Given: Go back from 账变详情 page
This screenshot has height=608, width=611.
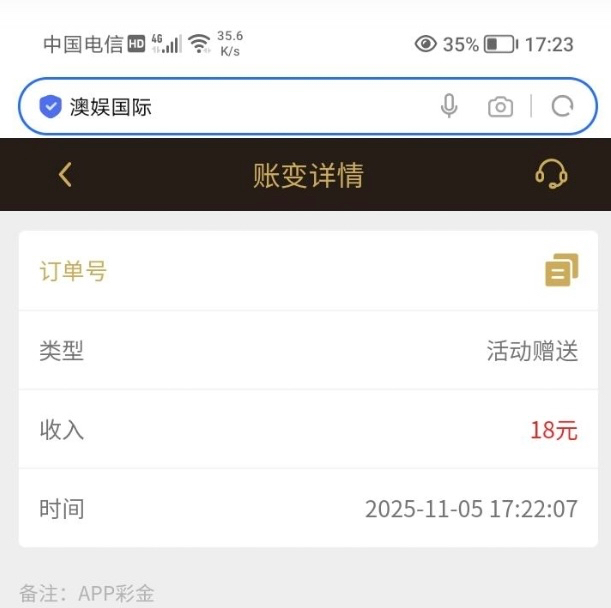Looking at the screenshot, I should pos(65,175).
